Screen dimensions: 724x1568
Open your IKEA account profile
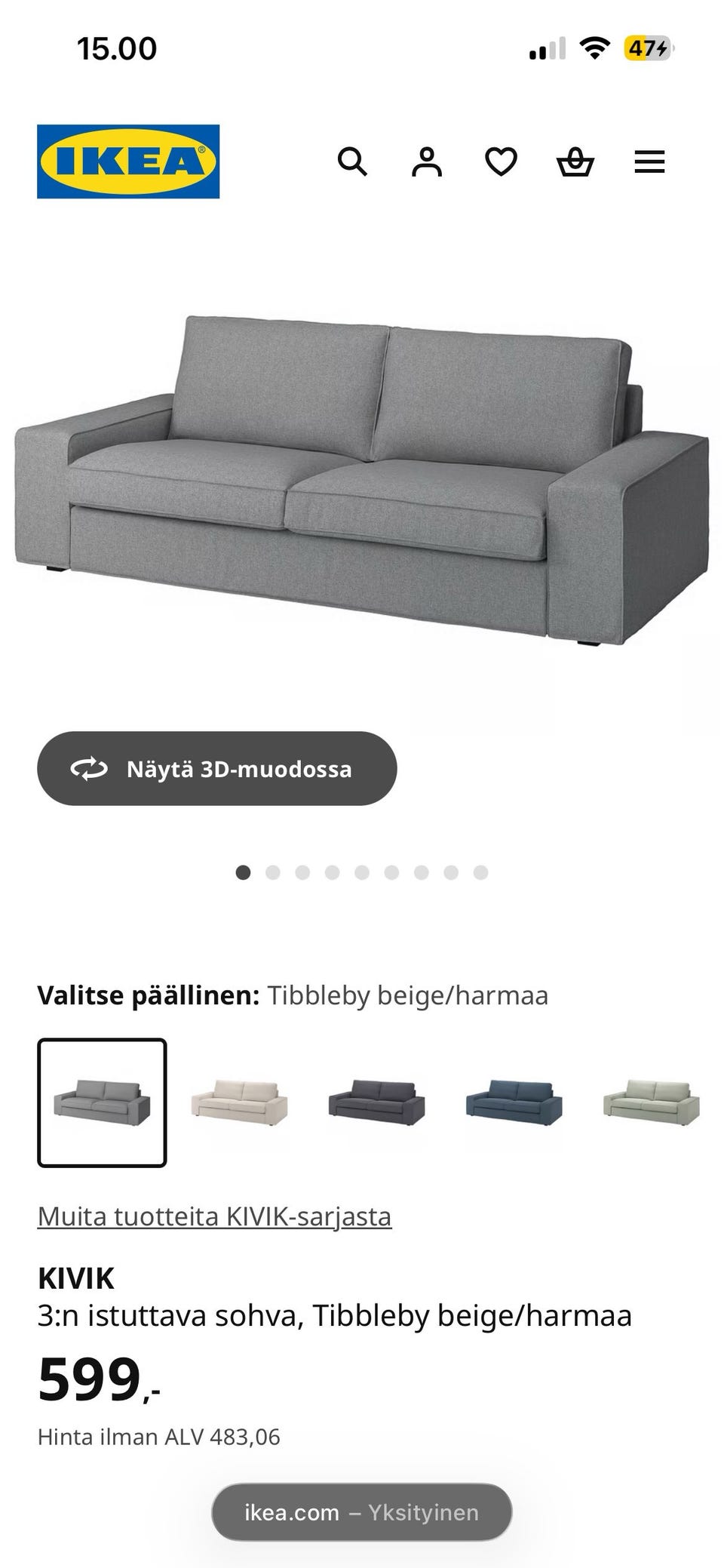tap(428, 161)
